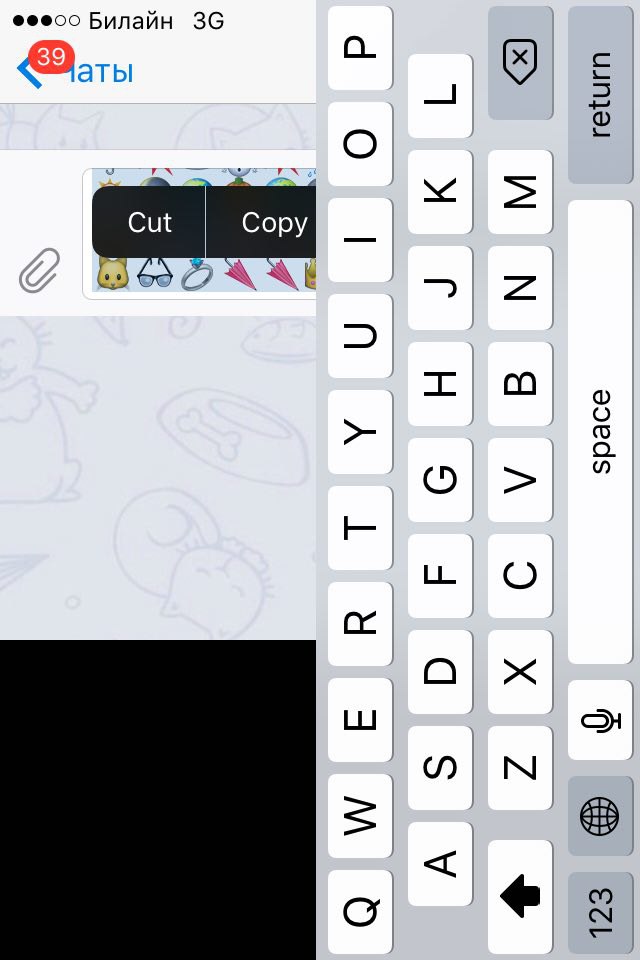Hit the return key

point(600,95)
